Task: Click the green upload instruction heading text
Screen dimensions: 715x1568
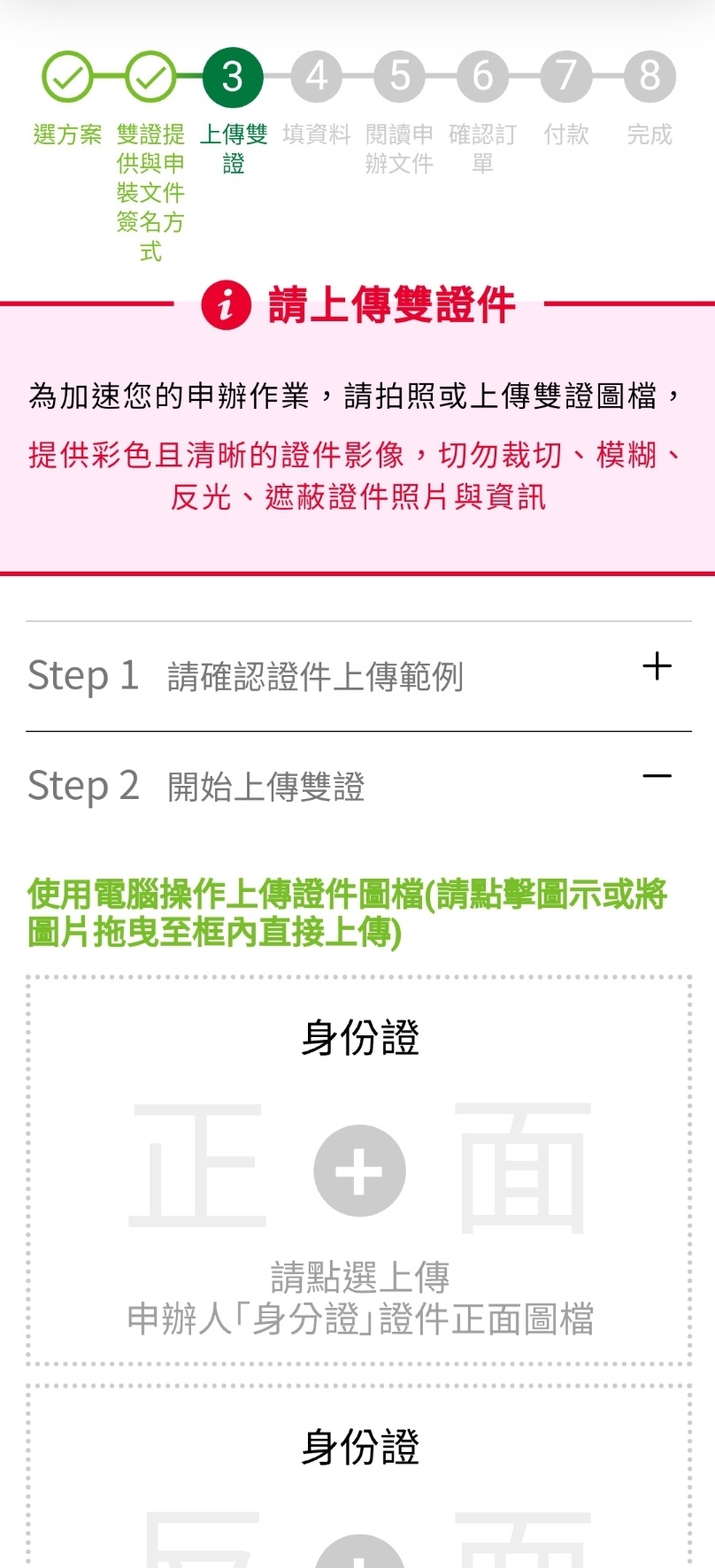Action: pos(349,911)
